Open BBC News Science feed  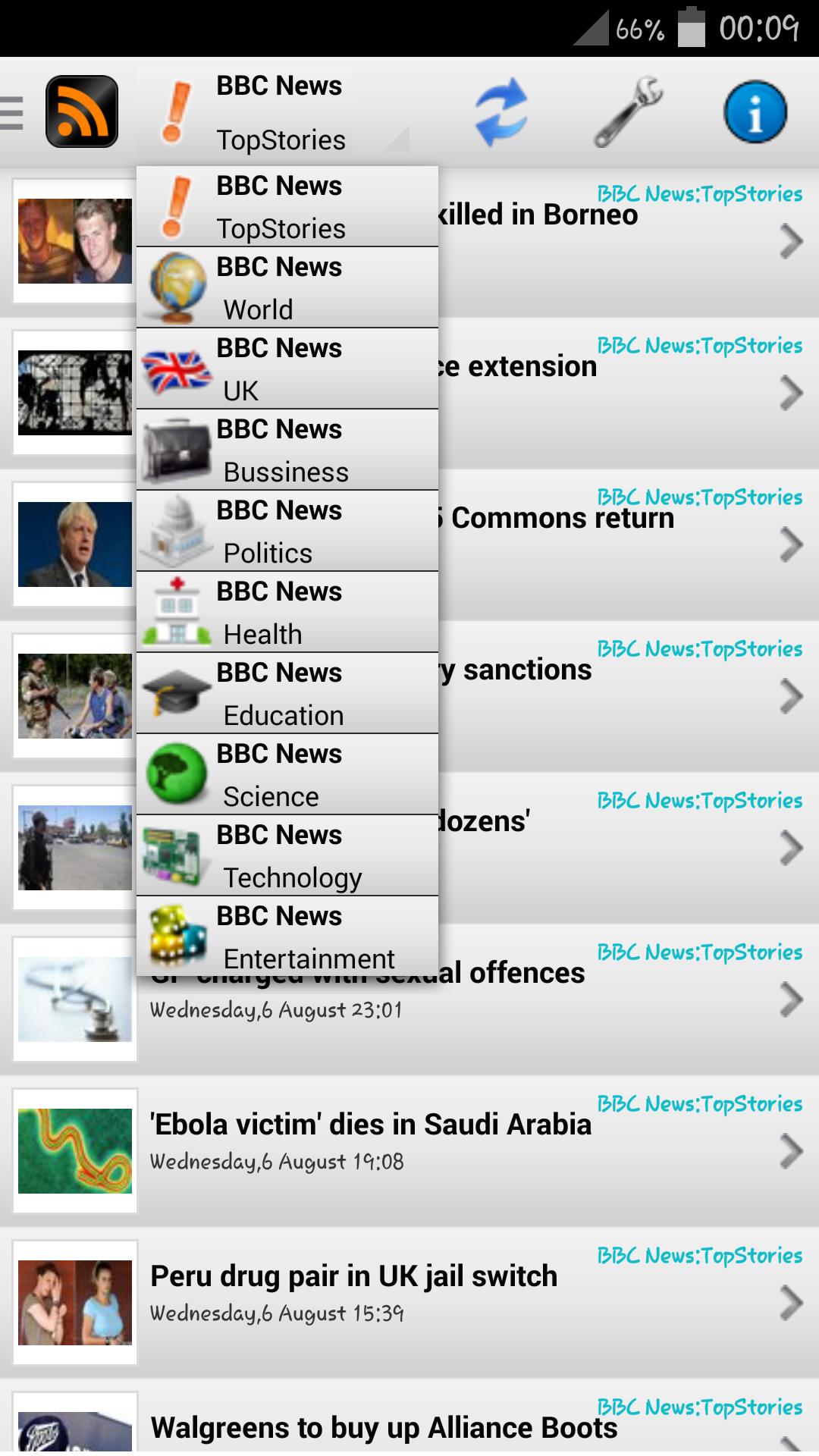(287, 775)
